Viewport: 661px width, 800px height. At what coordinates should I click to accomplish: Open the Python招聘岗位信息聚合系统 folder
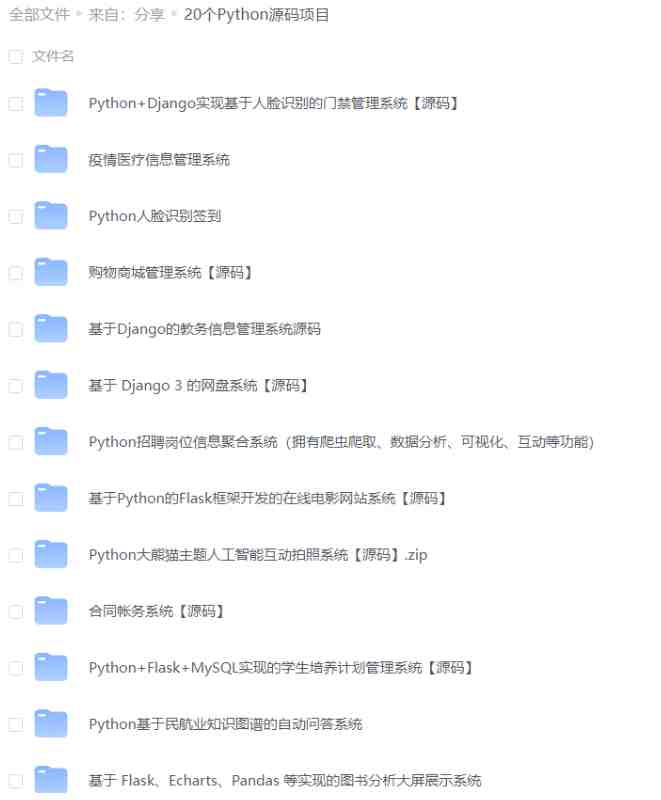[340, 442]
